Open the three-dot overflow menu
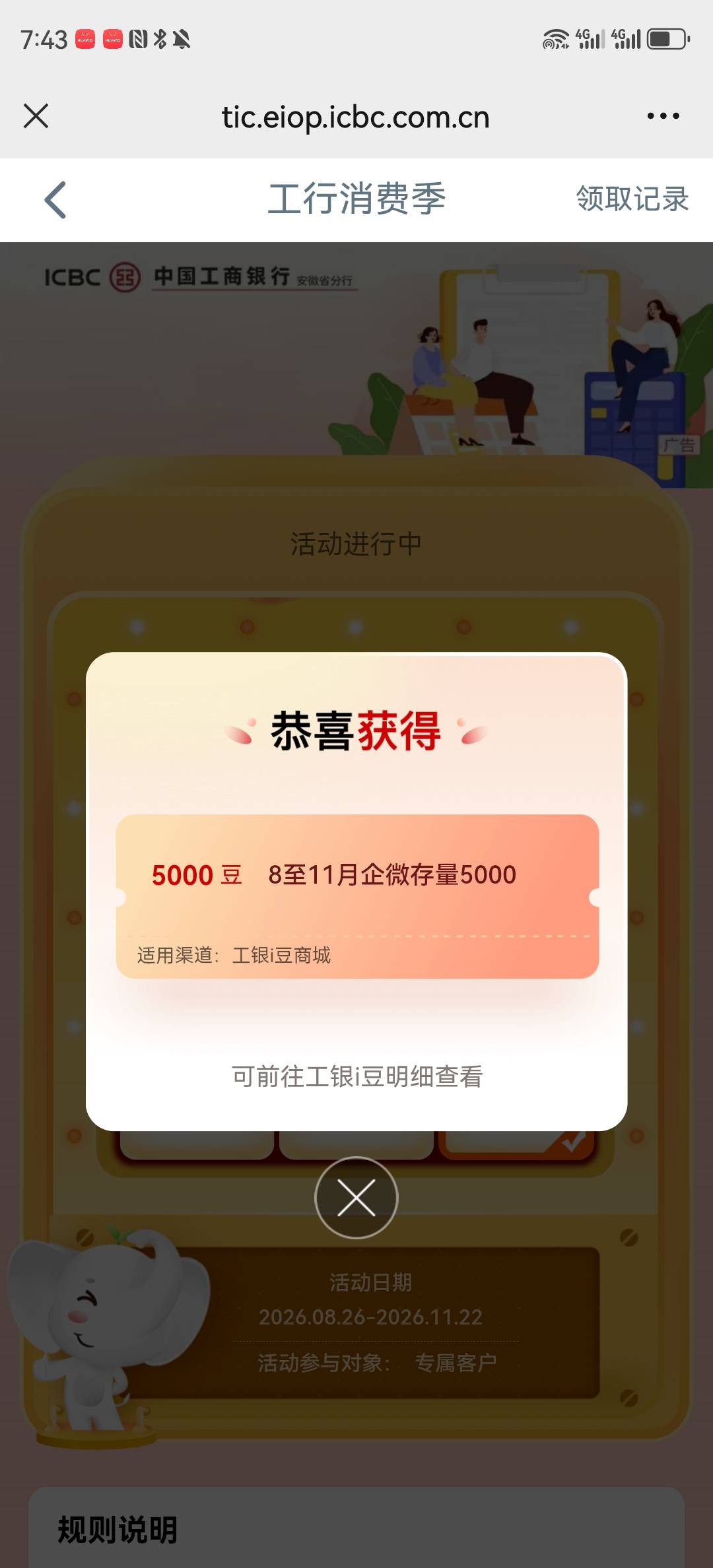Screen dimensions: 713x1568 tap(663, 116)
